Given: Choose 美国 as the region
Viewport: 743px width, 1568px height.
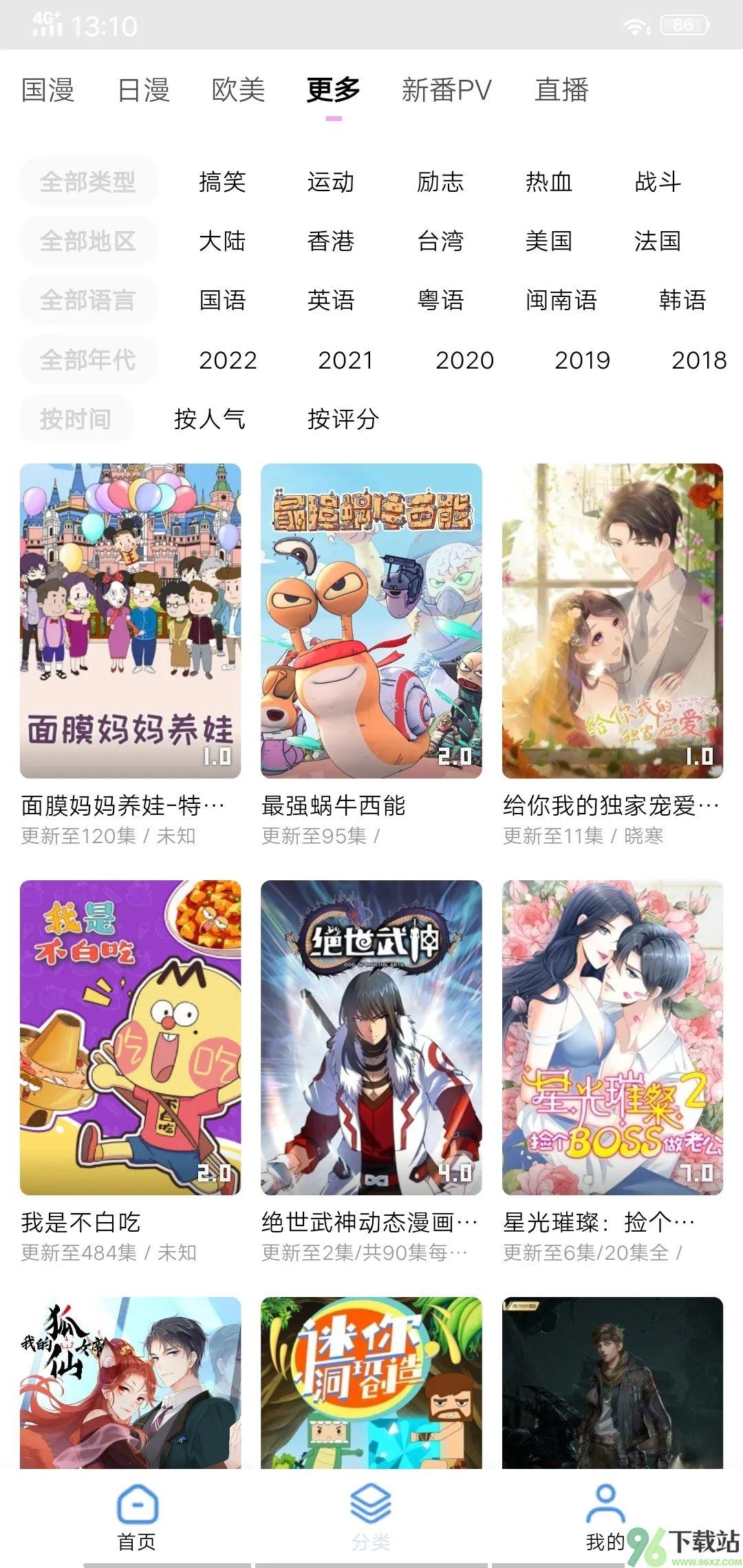Looking at the screenshot, I should point(548,241).
